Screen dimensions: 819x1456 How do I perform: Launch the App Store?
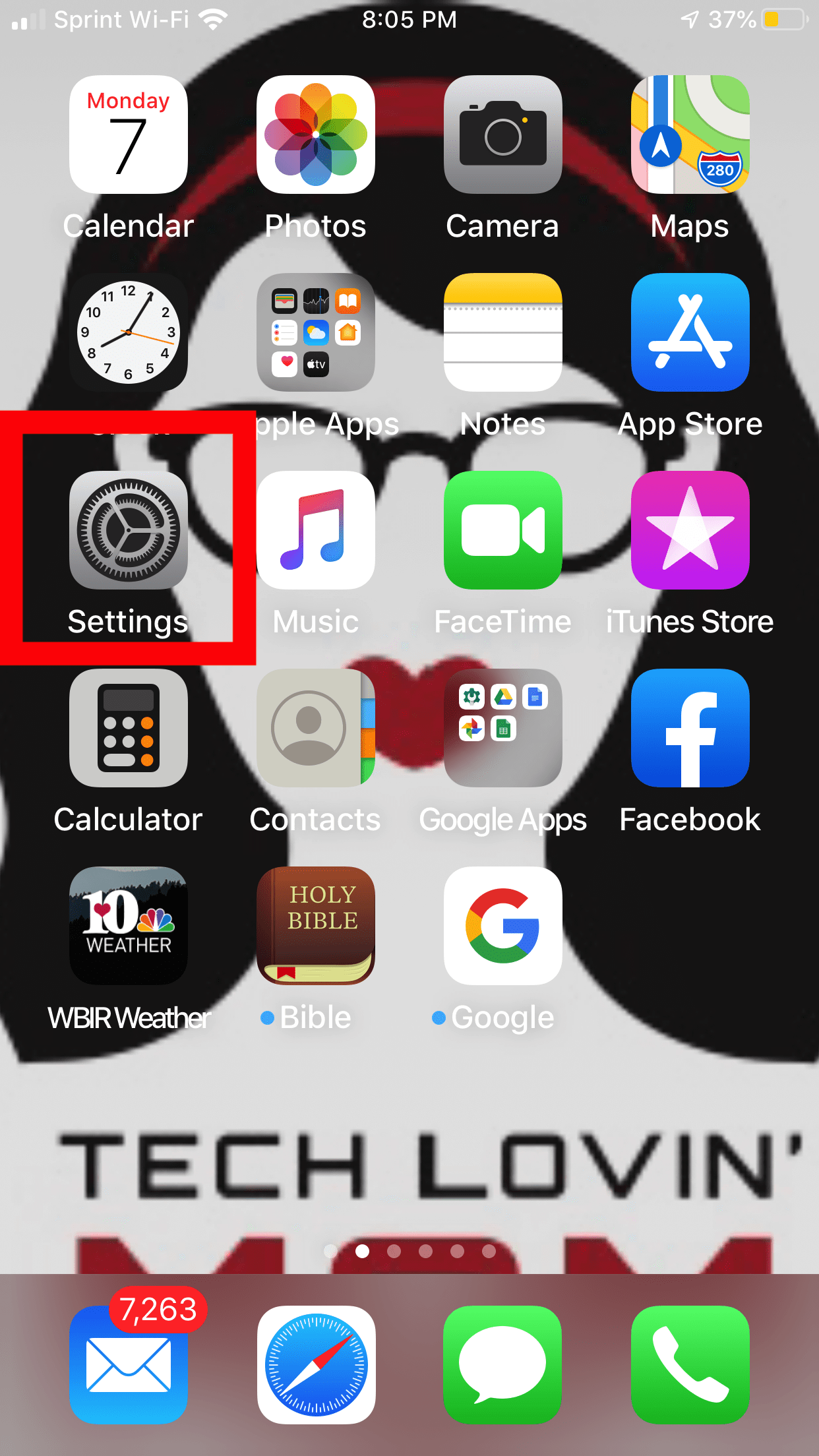tap(690, 332)
